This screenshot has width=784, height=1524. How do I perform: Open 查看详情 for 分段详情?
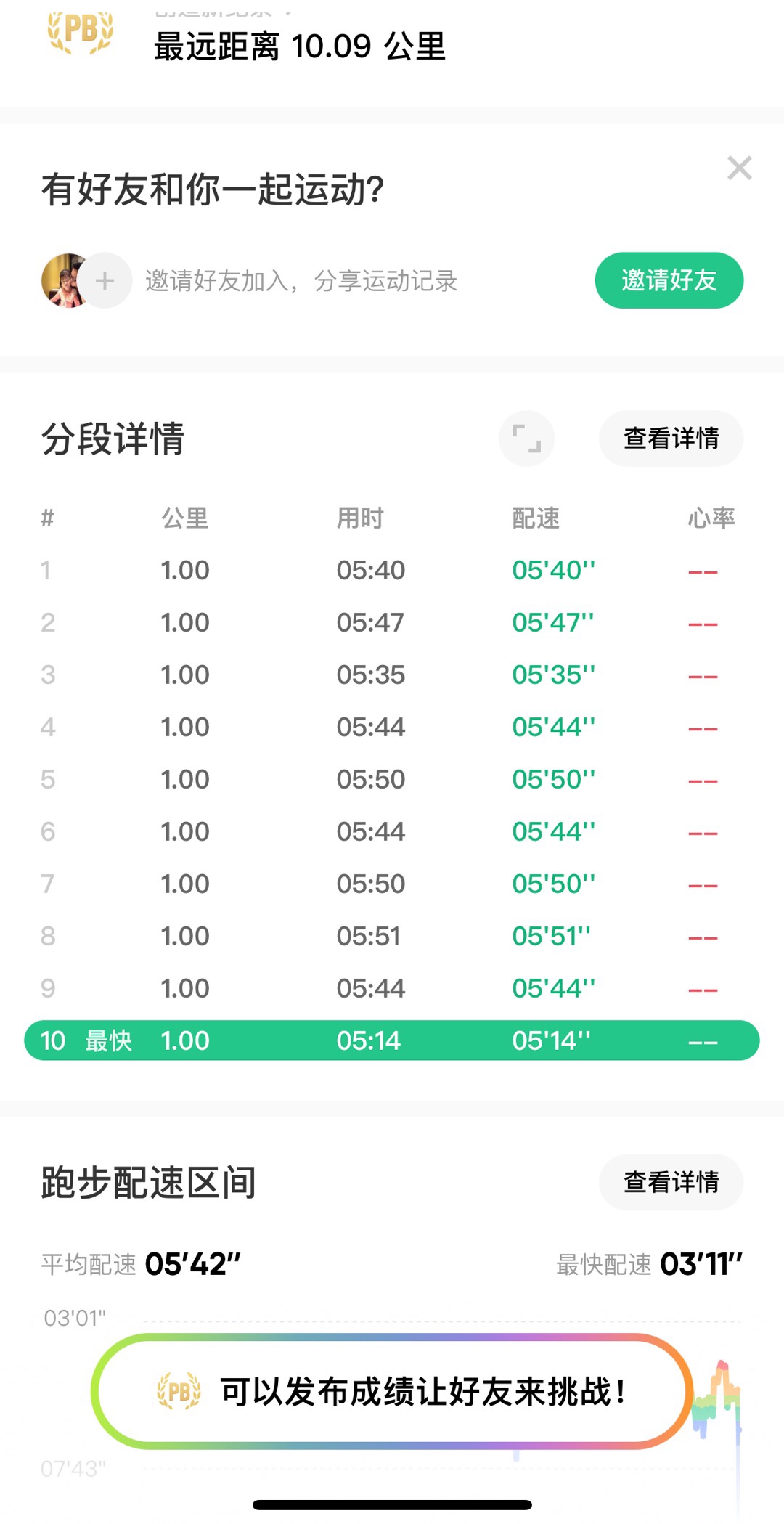pyautogui.click(x=671, y=439)
